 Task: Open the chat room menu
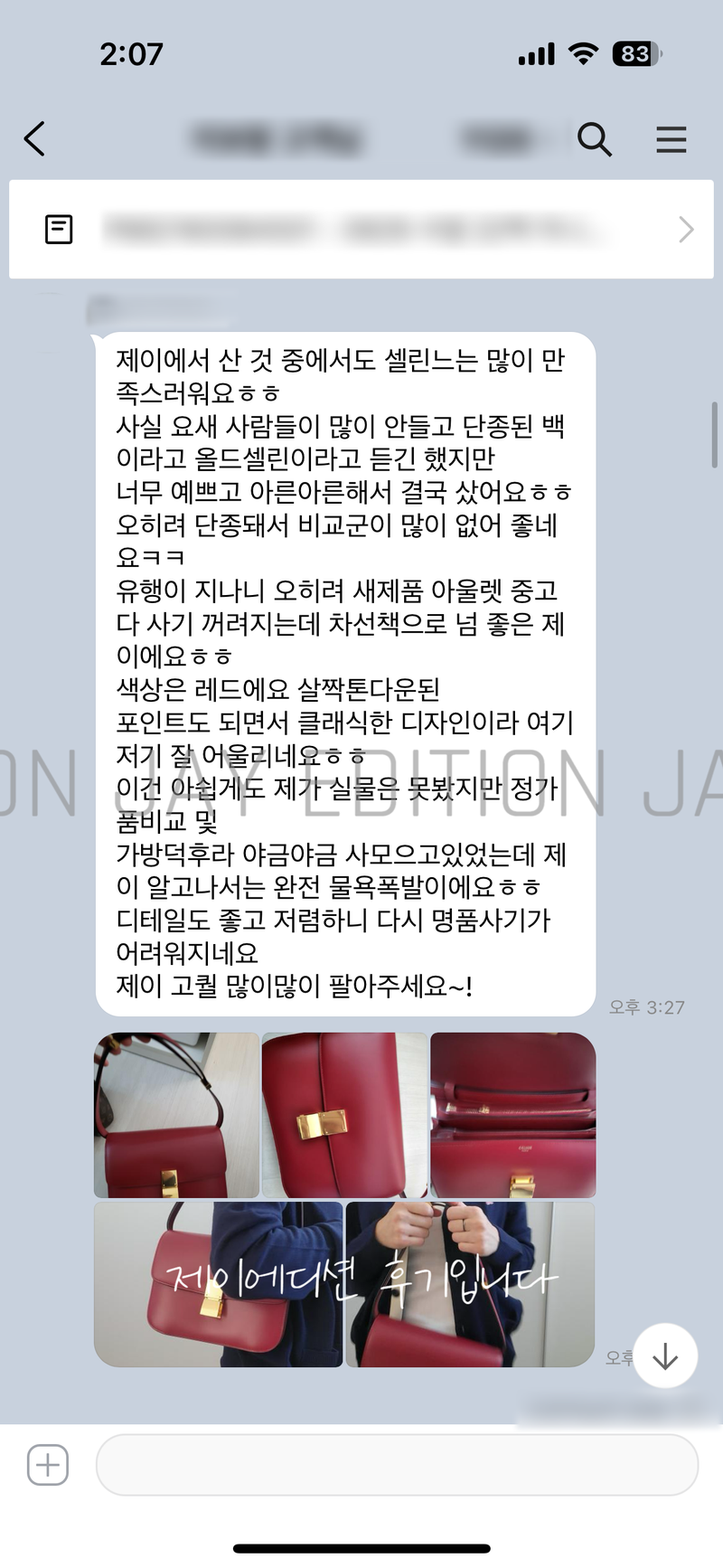[x=671, y=139]
